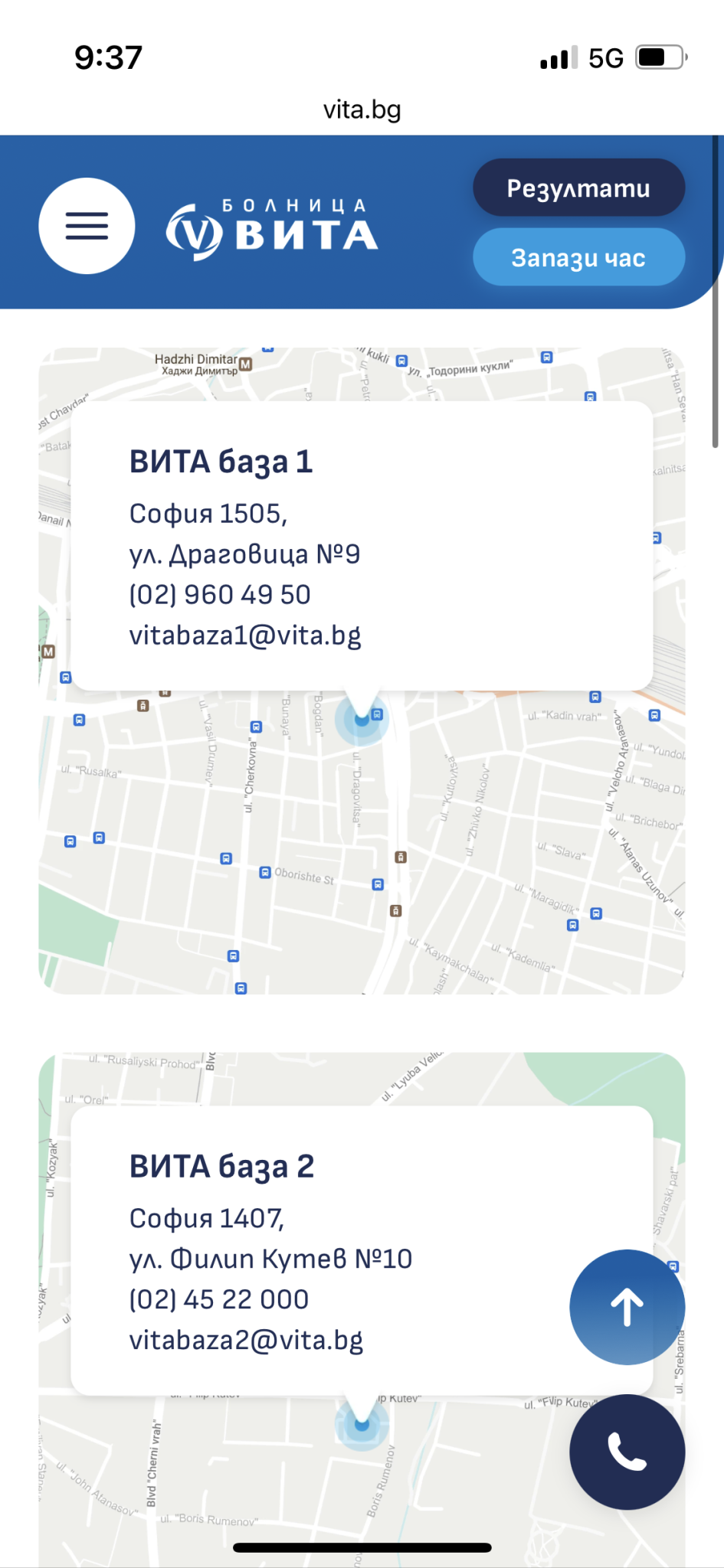Jump back to top with the arrow button
Viewport: 724px width, 1568px height.
(x=627, y=1307)
